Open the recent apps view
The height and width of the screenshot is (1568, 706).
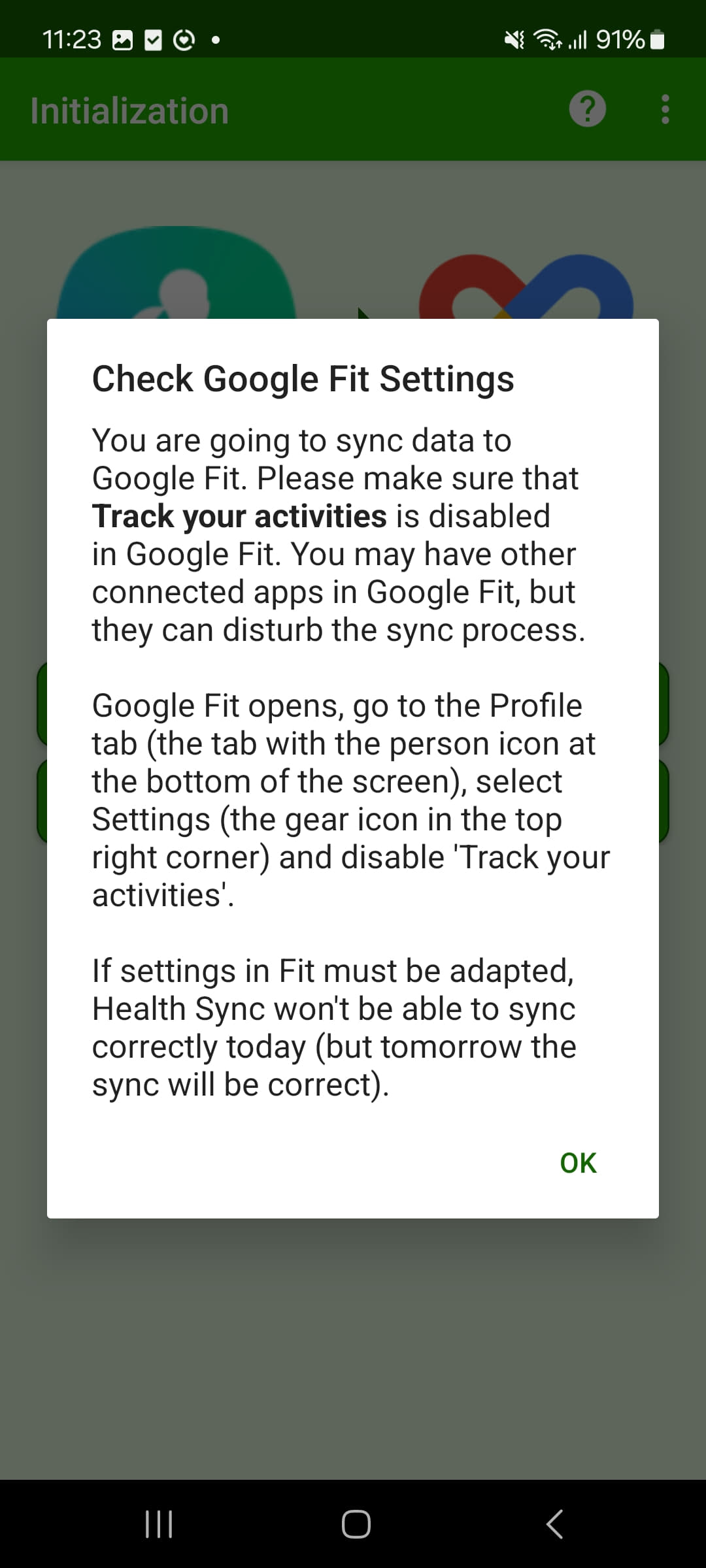159,1524
